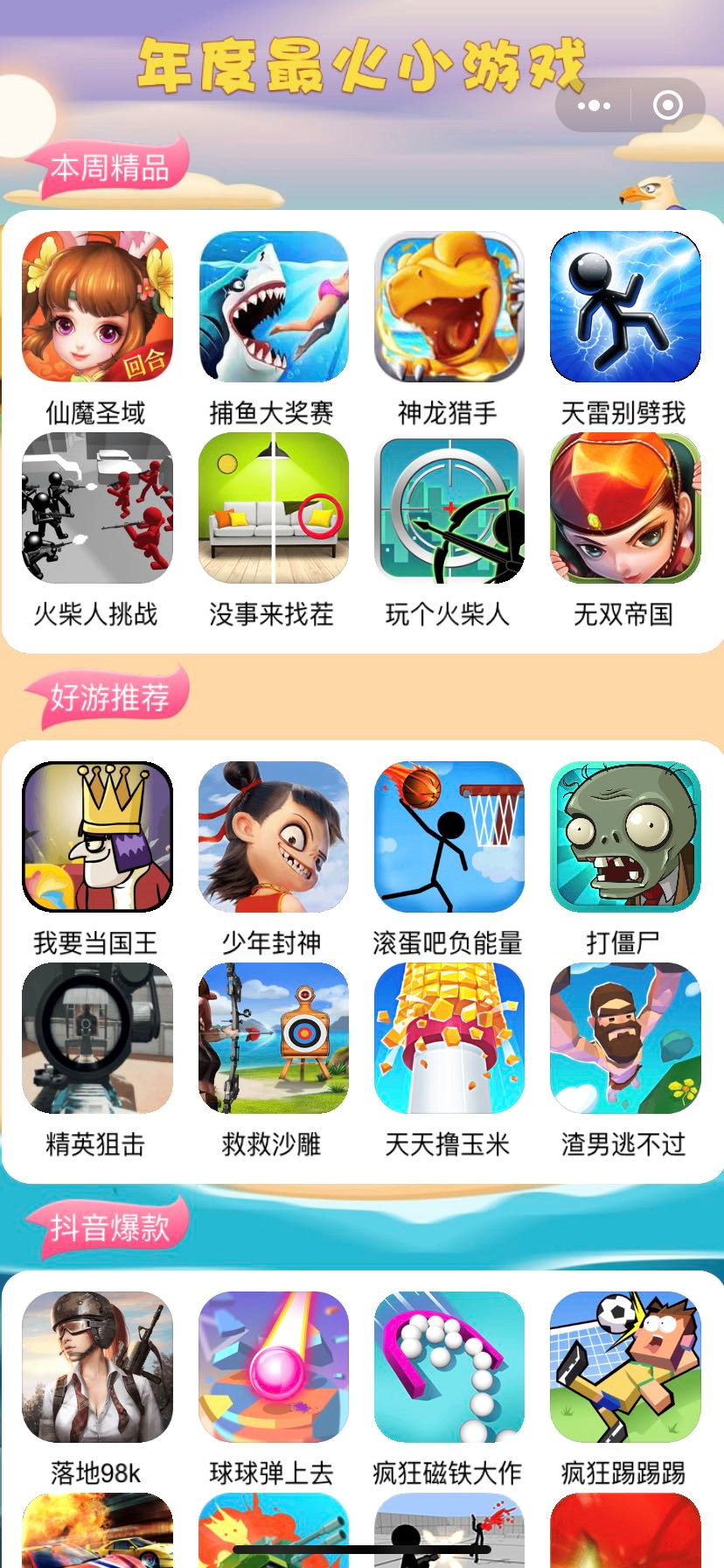
Task: Launch 滚蛋吧负能量 basketball game
Action: (449, 837)
